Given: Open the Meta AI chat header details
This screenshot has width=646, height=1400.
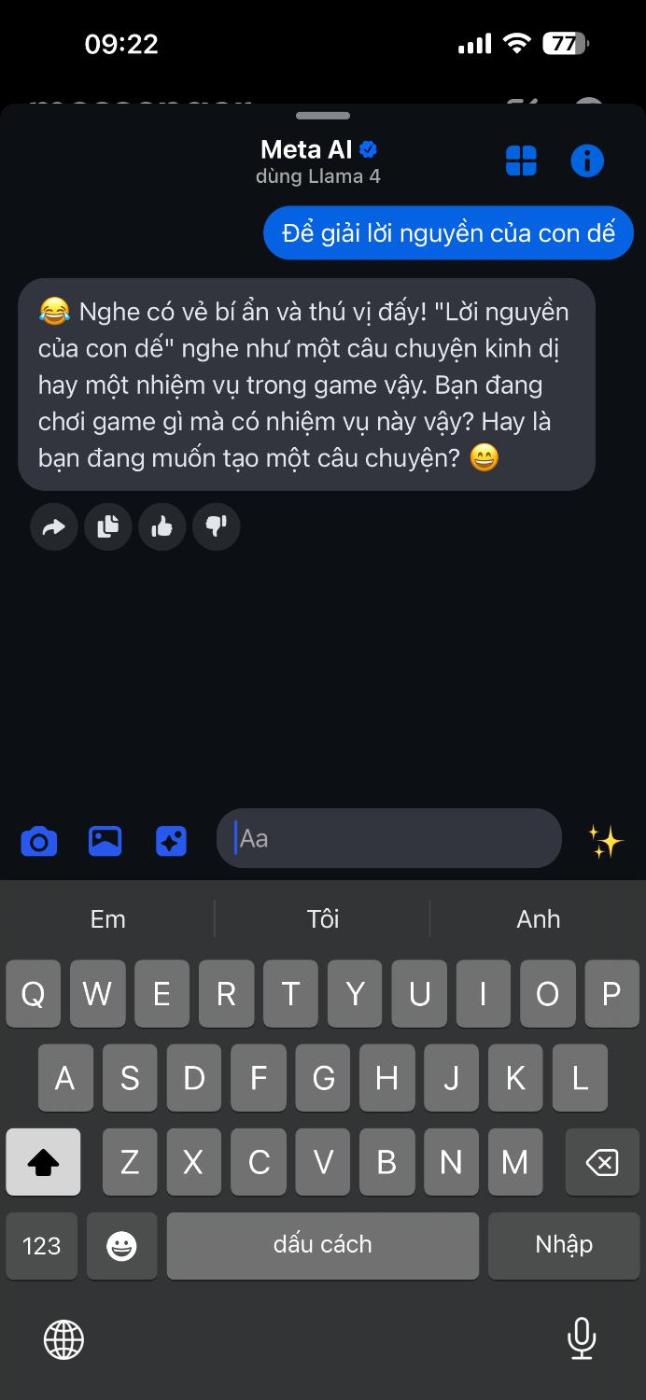Looking at the screenshot, I should tap(318, 160).
